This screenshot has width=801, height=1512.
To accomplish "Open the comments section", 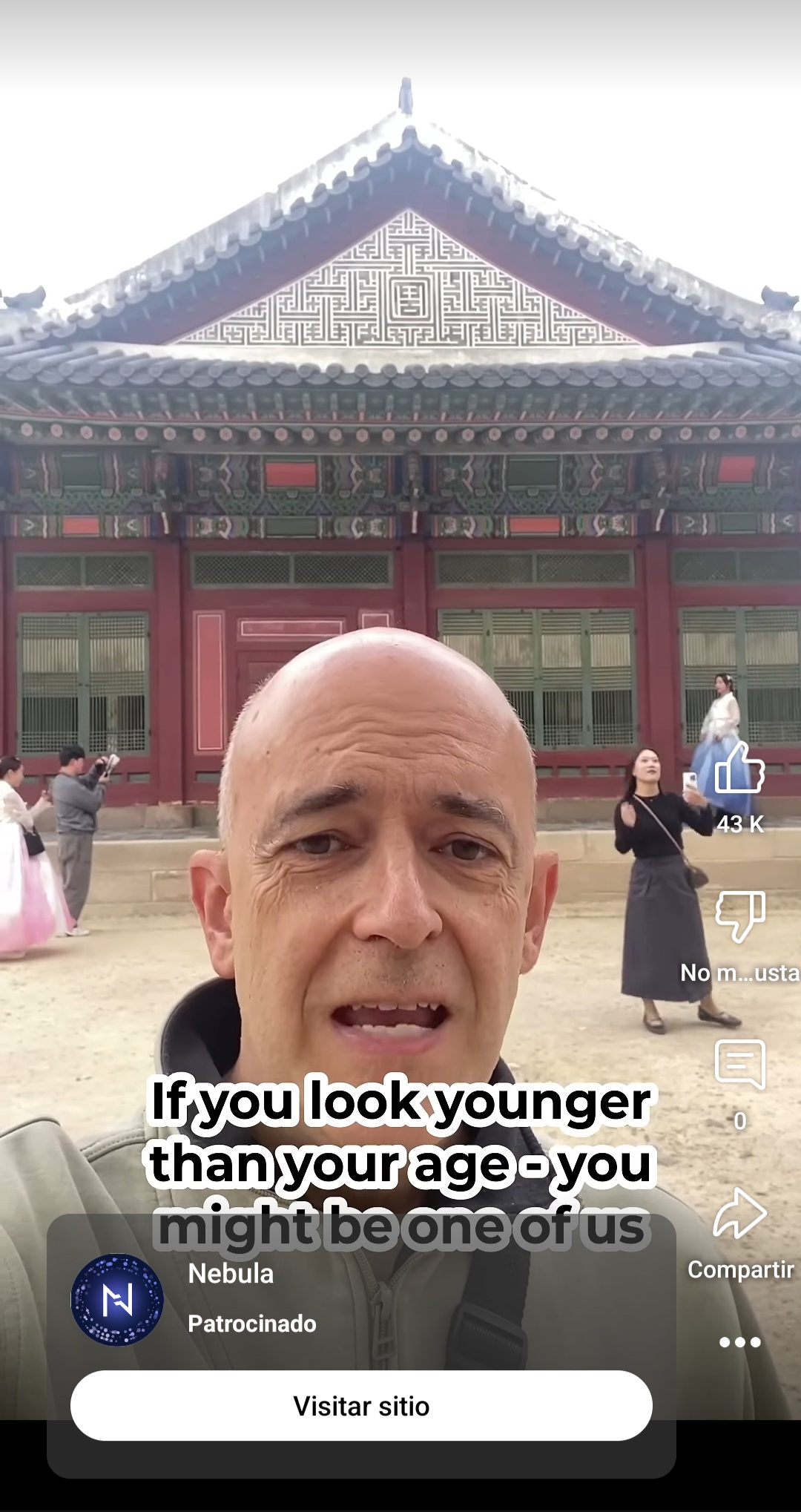I will (739, 1064).
